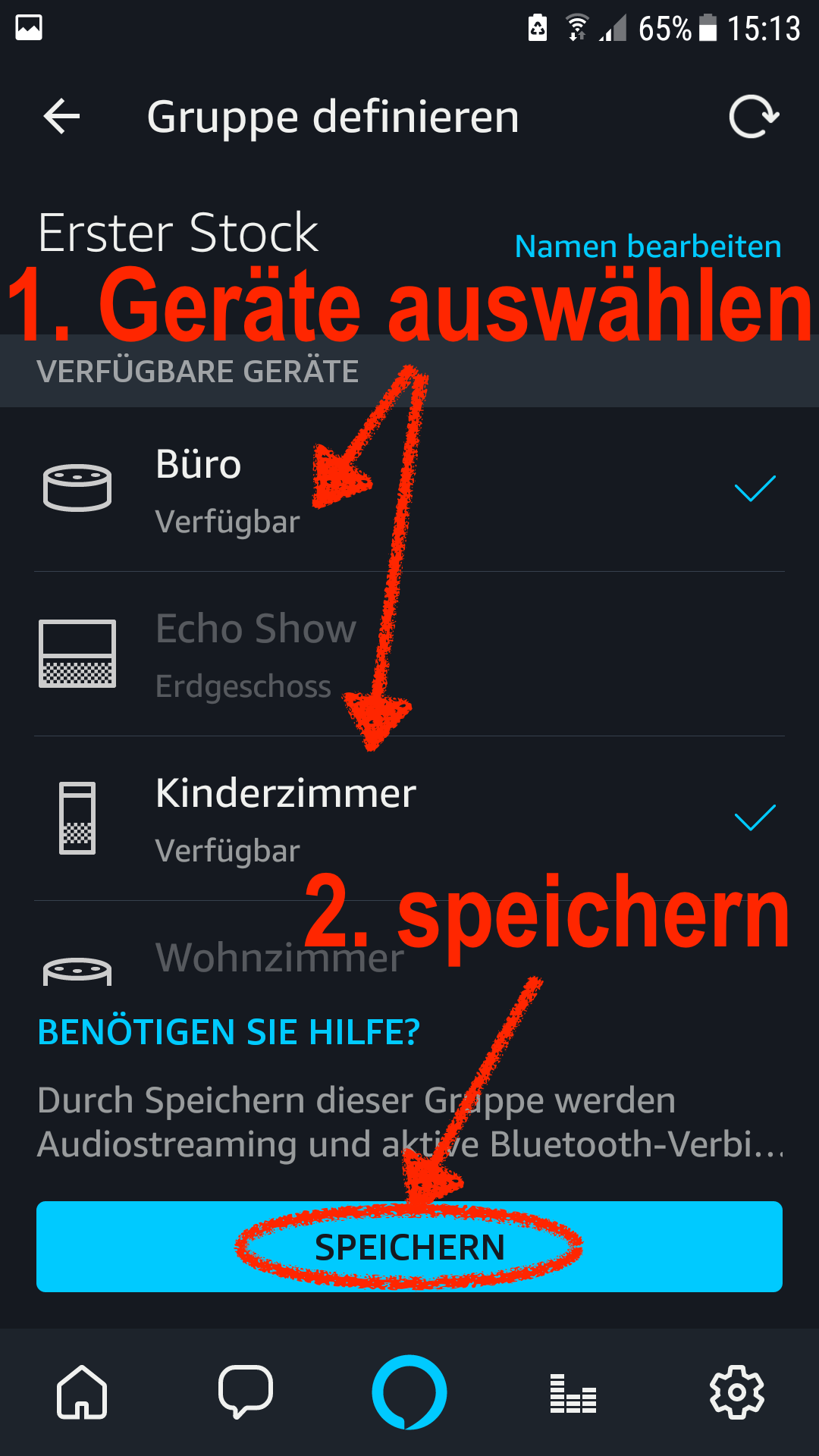
Task: Go to the Home tab
Action: [82, 1392]
